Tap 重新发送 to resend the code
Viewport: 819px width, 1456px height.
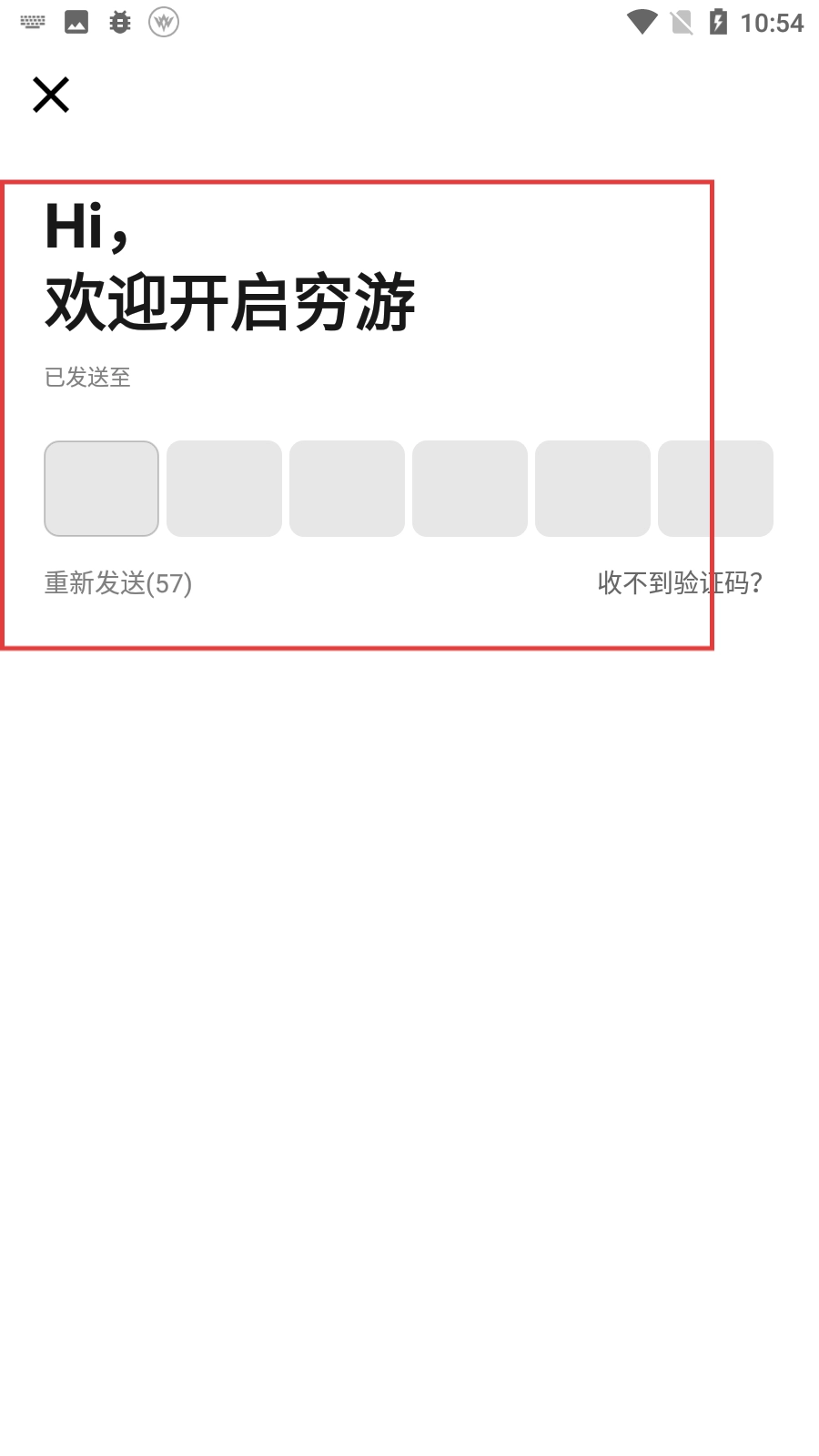tap(118, 582)
